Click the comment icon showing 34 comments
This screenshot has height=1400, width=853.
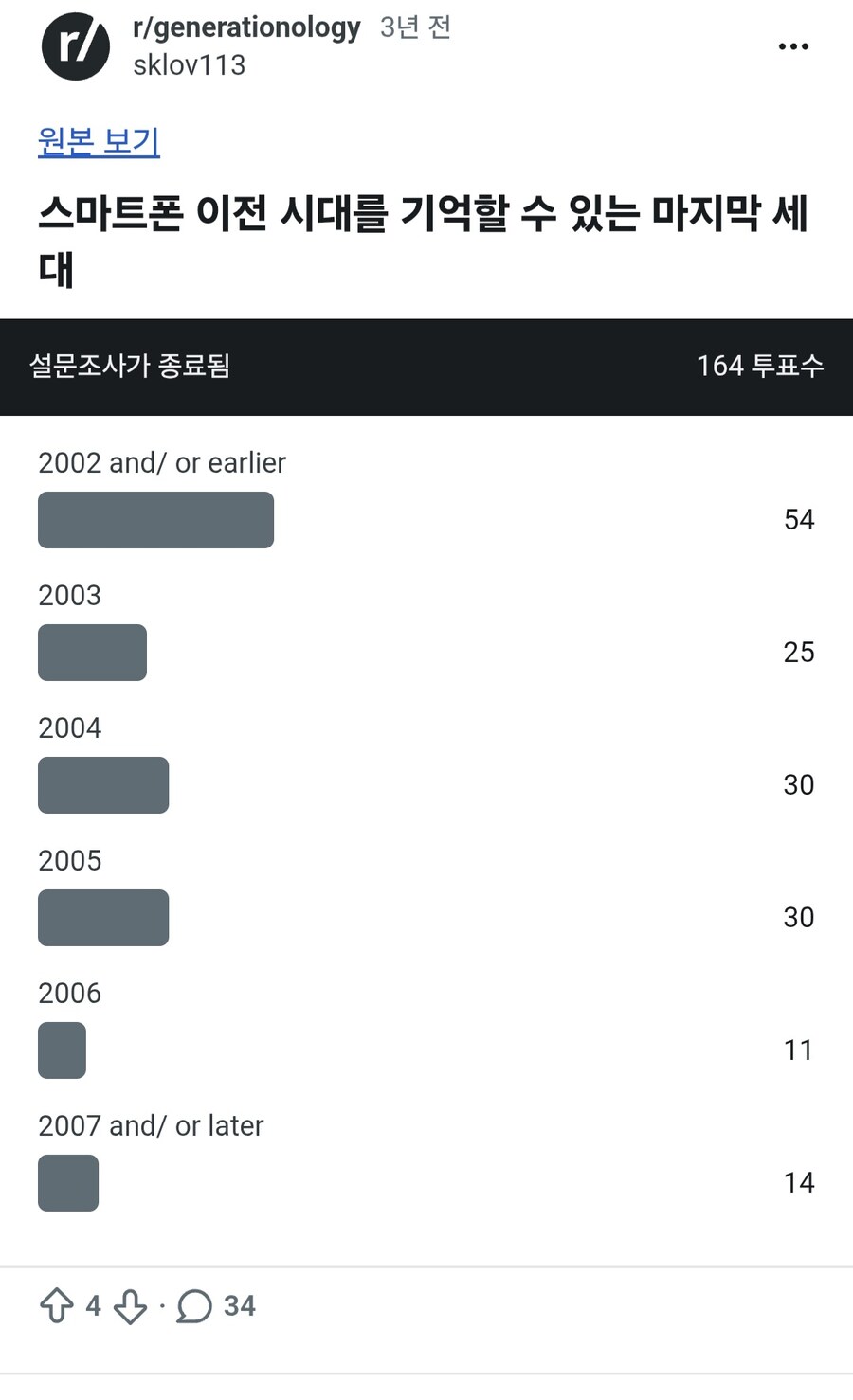(194, 1307)
